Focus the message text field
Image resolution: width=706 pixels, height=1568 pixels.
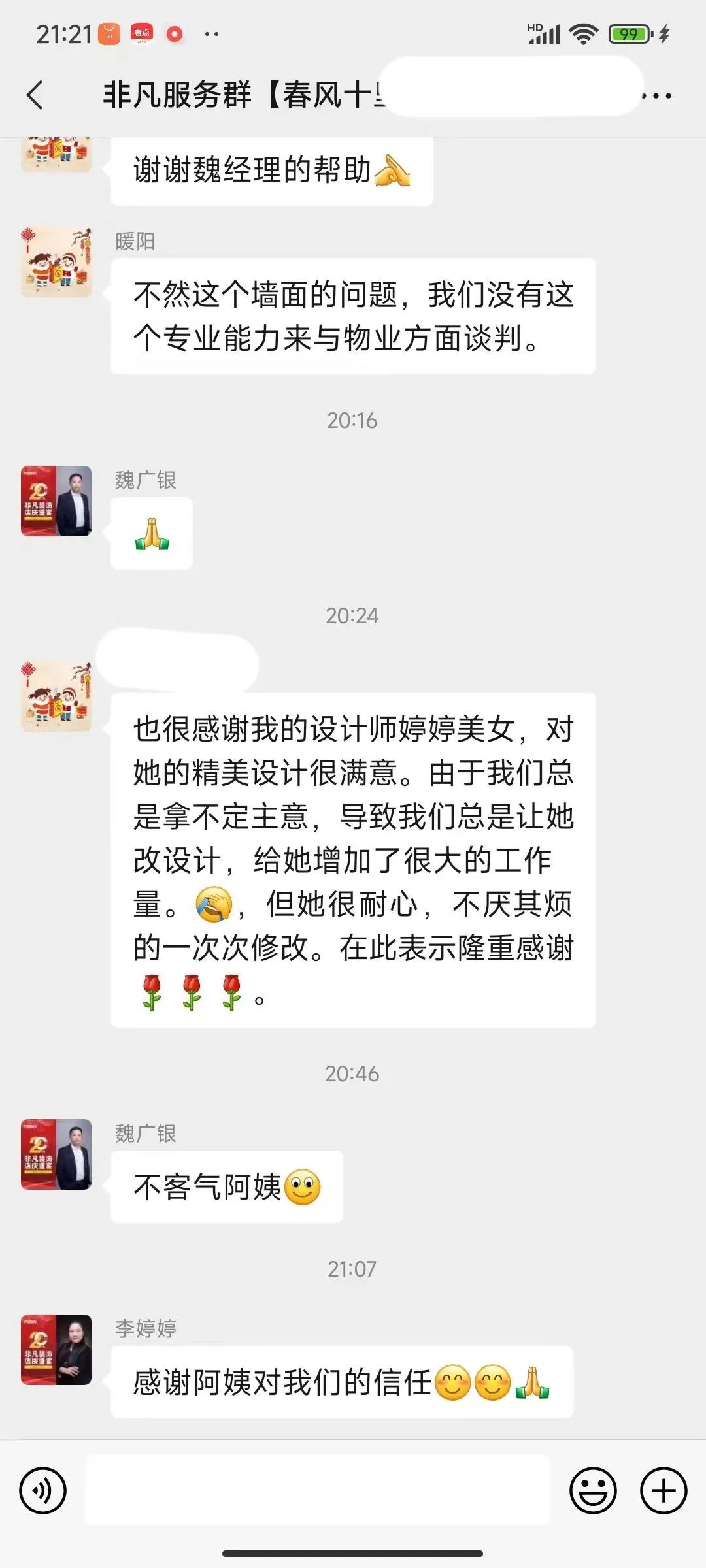(318, 1491)
